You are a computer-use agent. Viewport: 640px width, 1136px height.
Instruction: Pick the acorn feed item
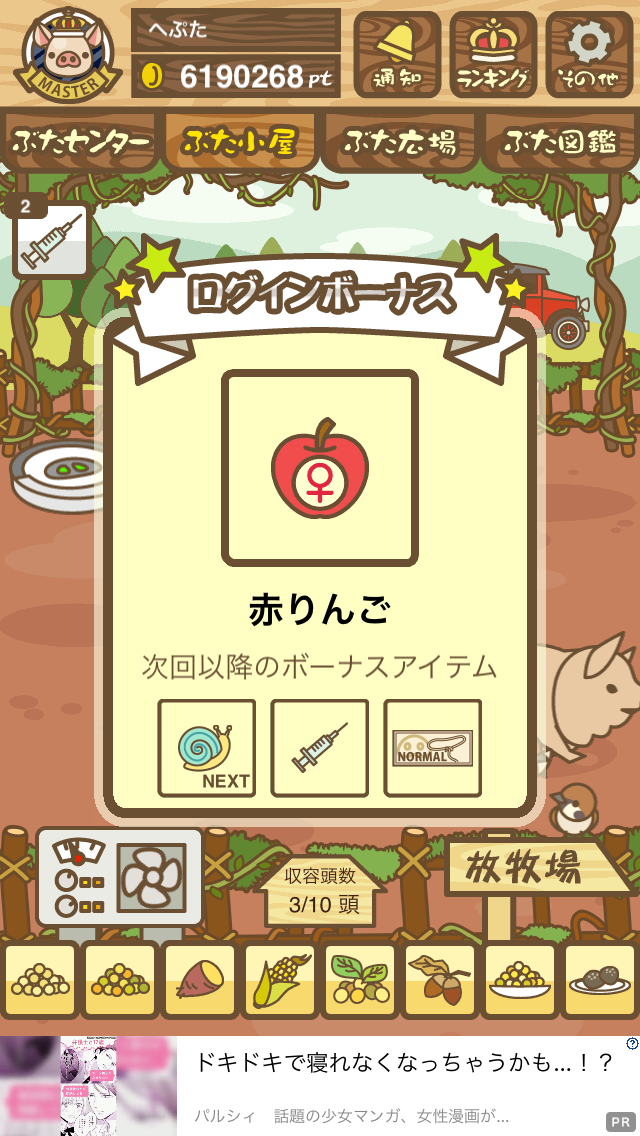coord(440,980)
